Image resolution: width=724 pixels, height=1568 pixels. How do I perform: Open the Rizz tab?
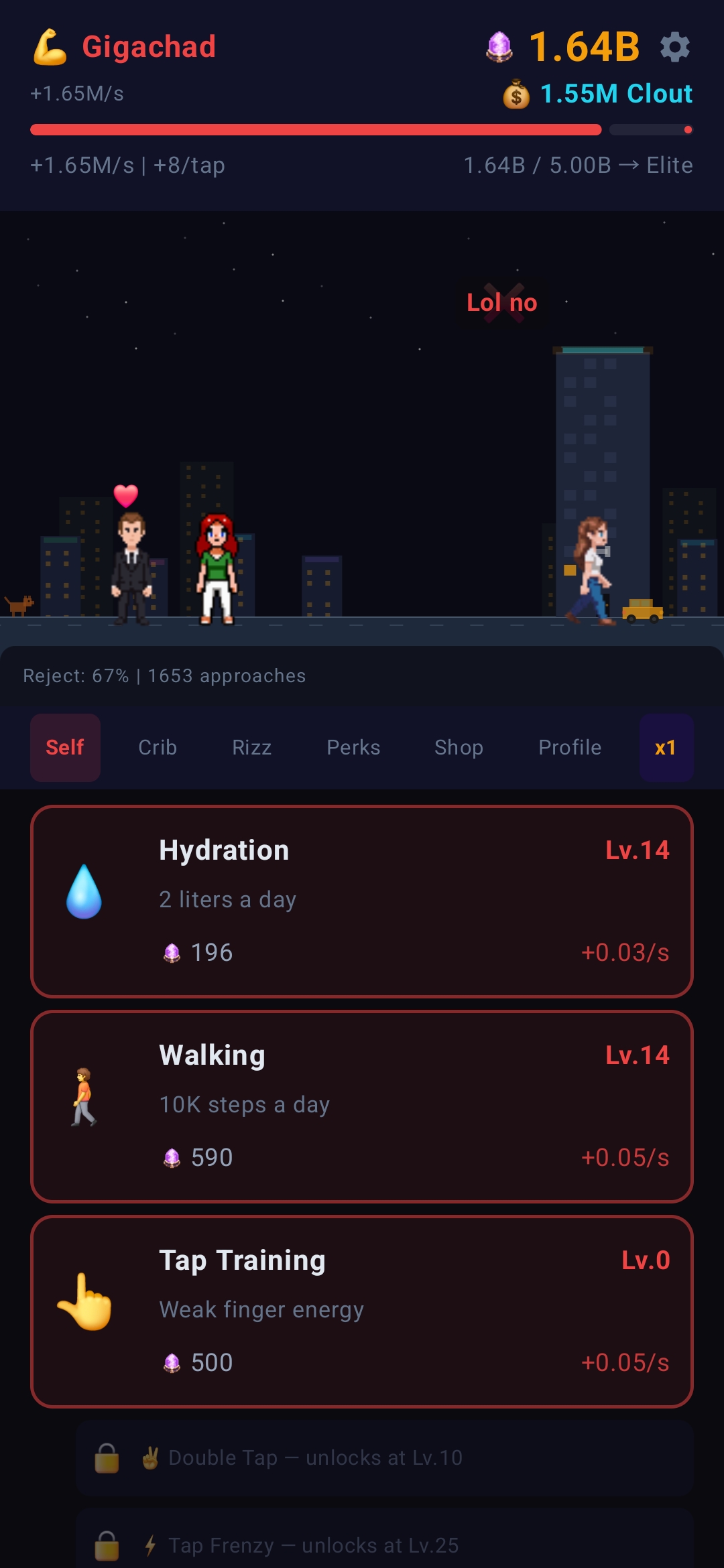coord(251,747)
